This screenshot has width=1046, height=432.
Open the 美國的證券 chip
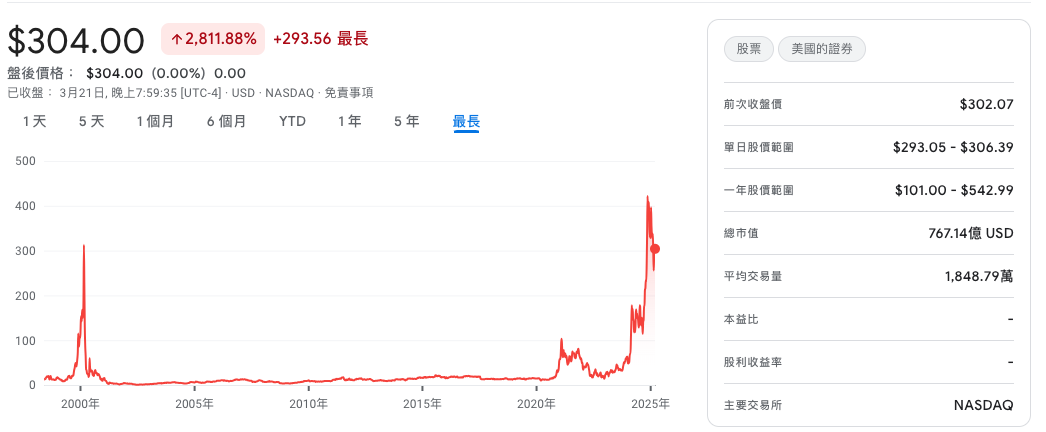point(821,49)
